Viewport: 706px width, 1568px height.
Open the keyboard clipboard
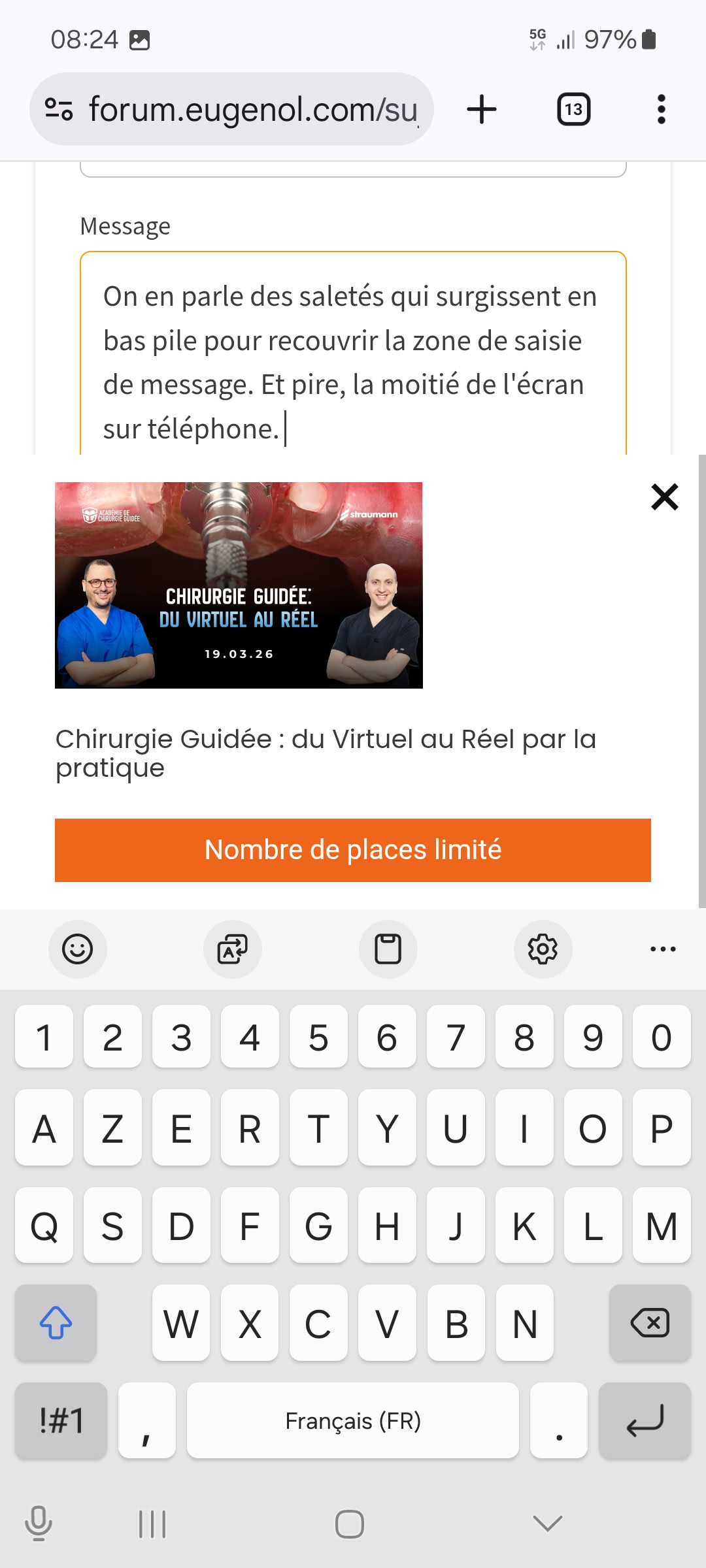(388, 949)
